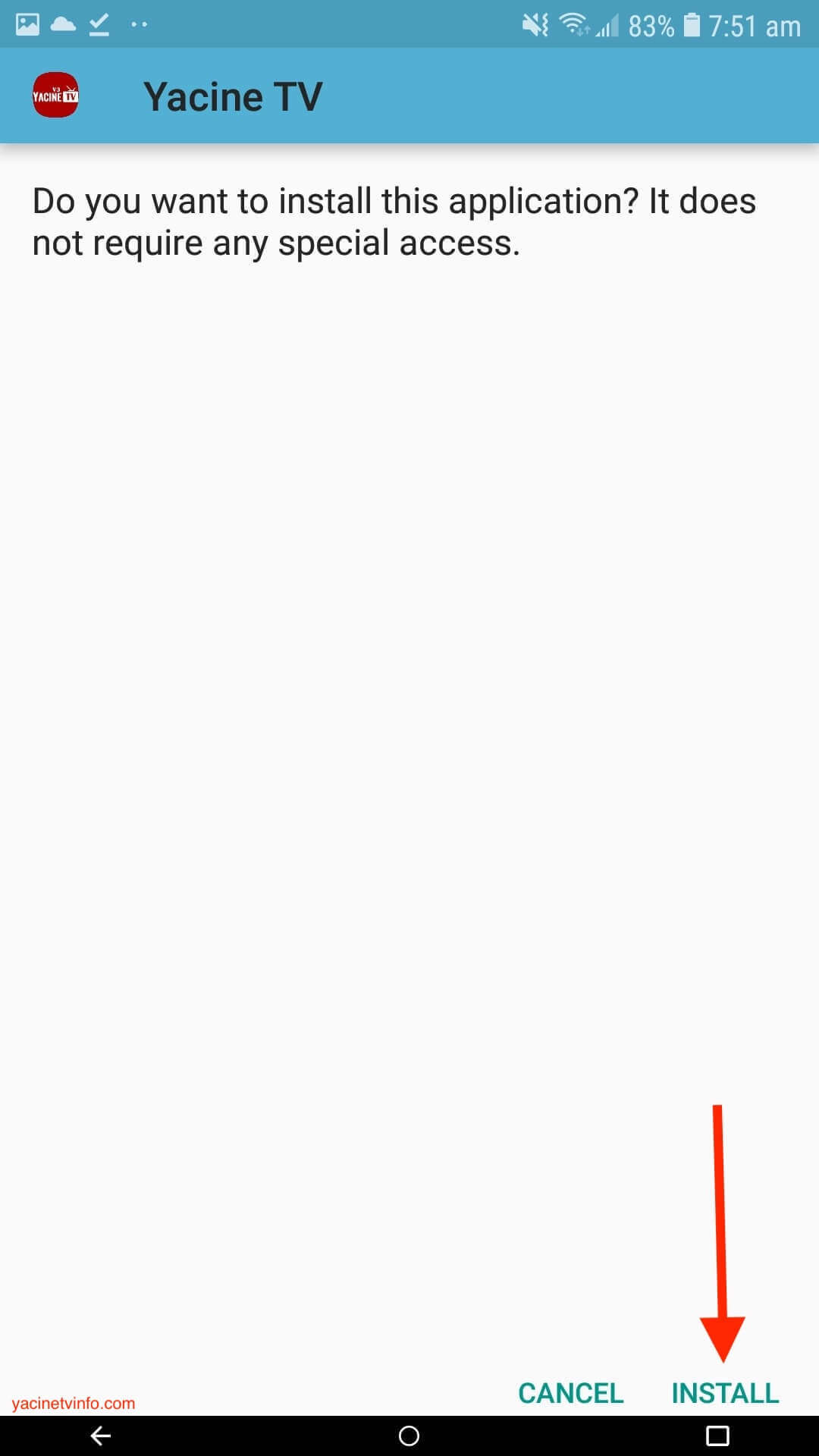The image size is (819, 1456).
Task: Tap INSTALL to install Yacine TV
Action: click(x=725, y=1393)
